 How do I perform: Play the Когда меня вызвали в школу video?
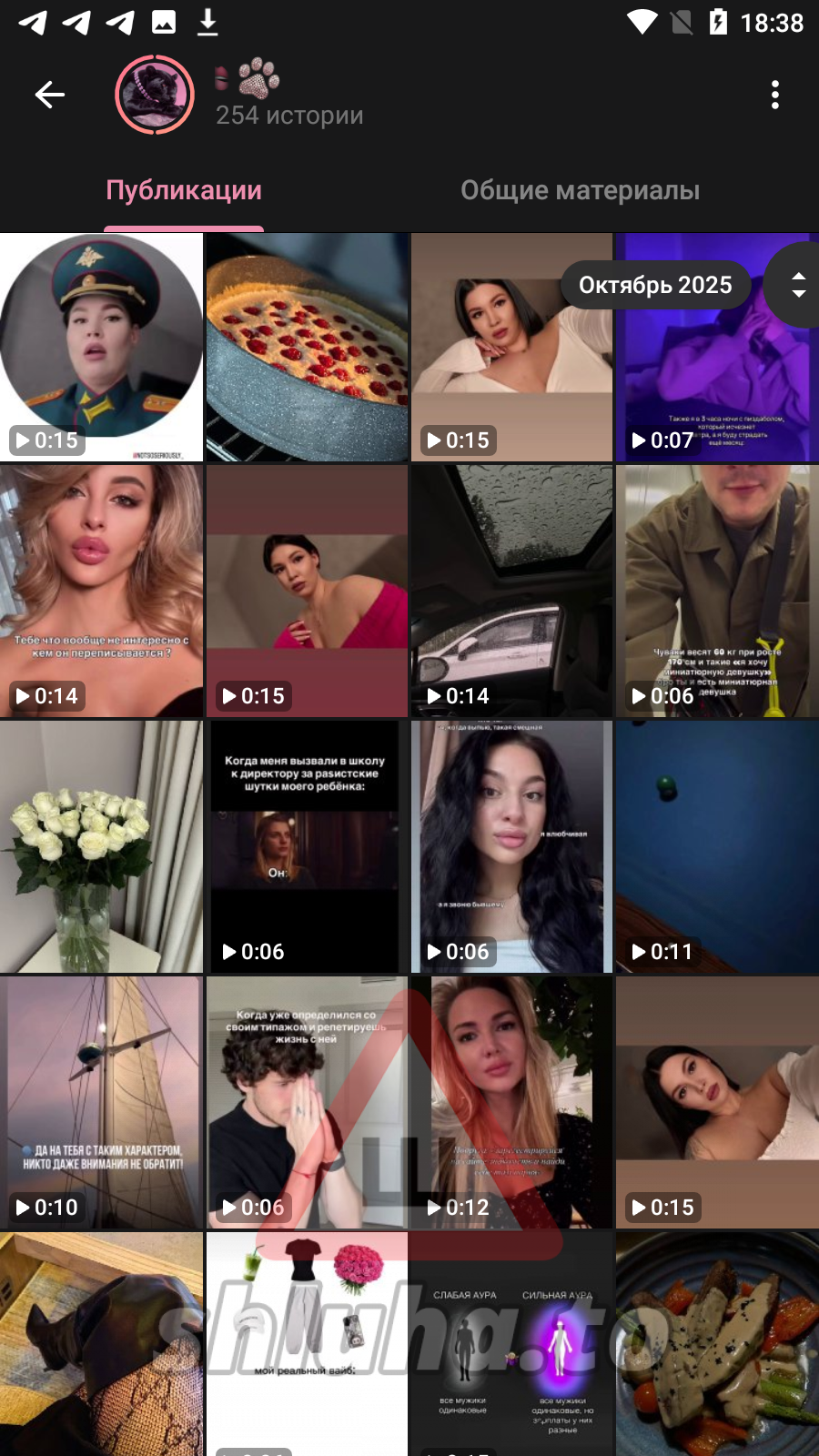click(307, 846)
